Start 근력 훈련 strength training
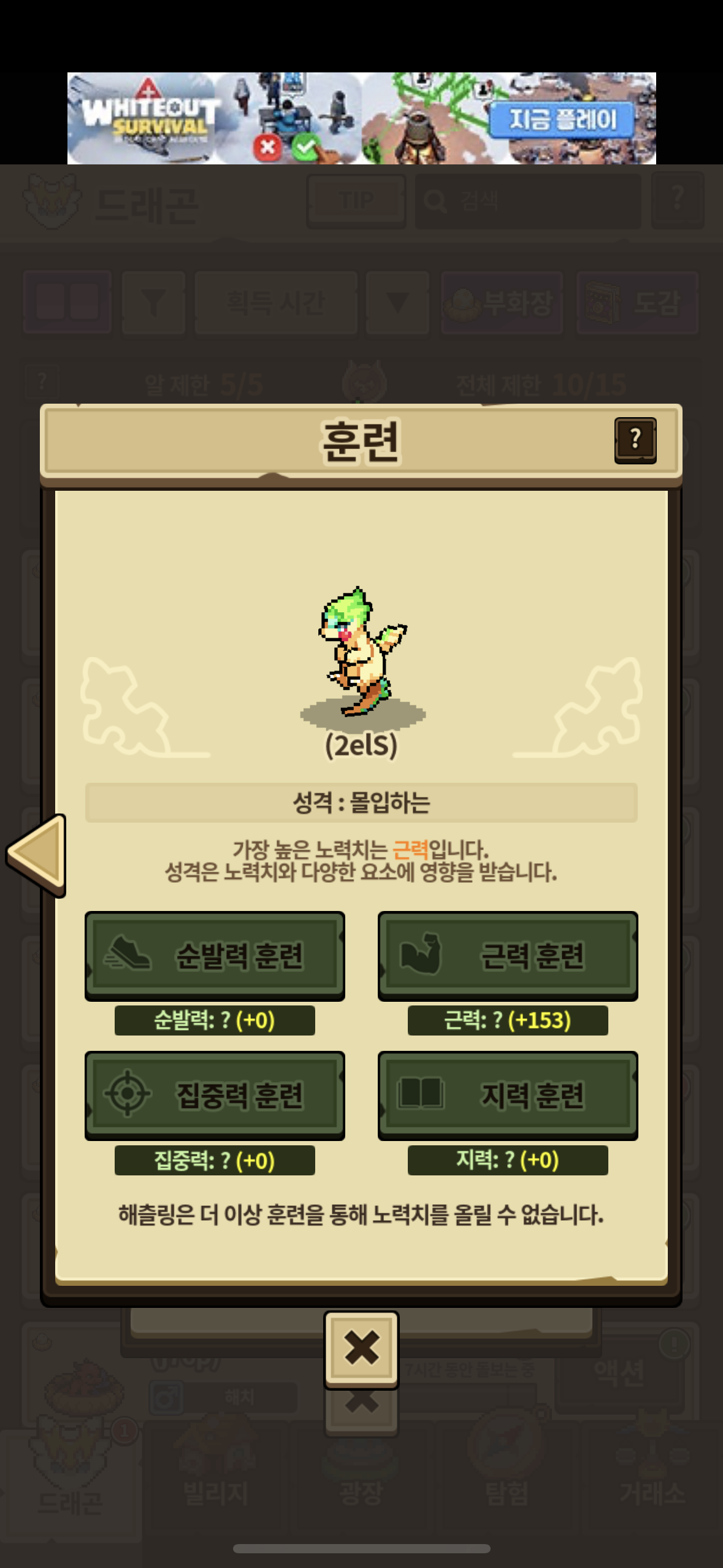The width and height of the screenshot is (723, 1568). [x=508, y=955]
